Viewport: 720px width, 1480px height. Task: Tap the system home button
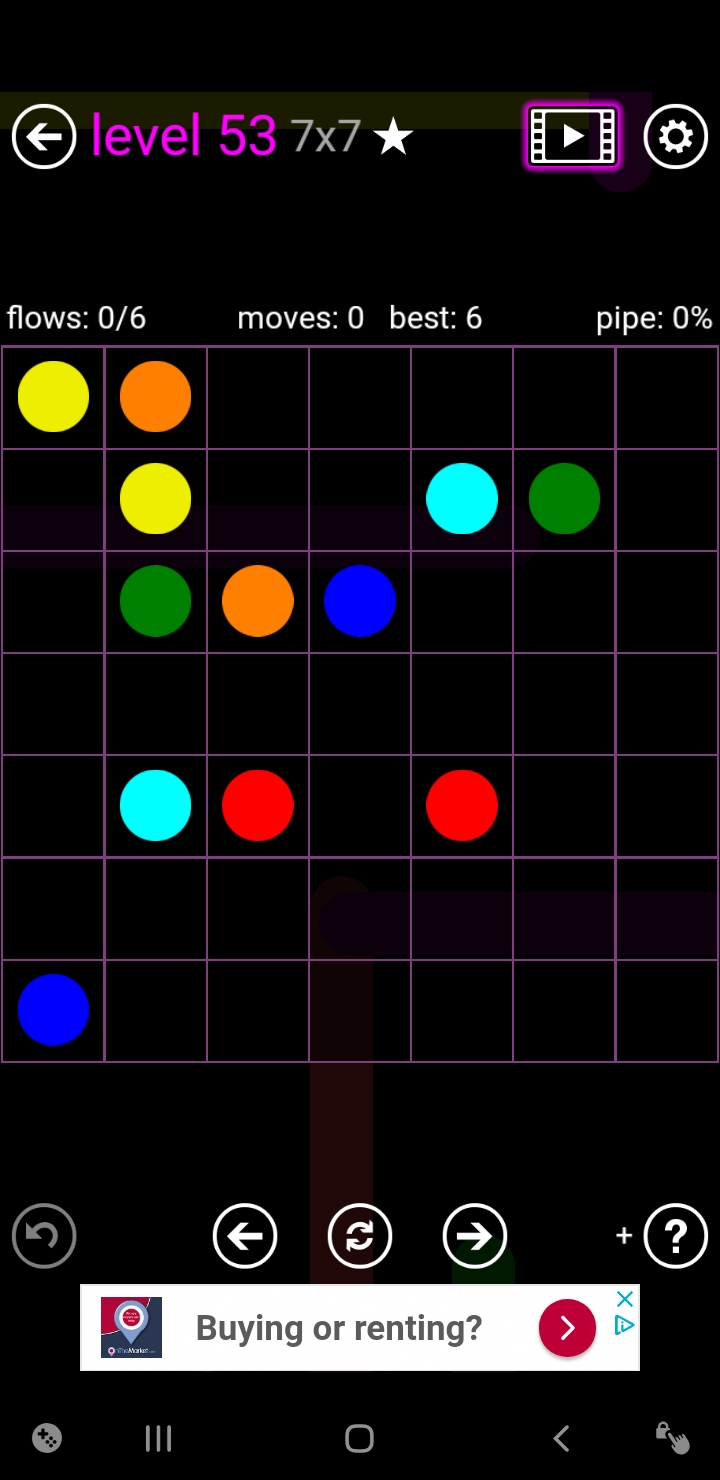(359, 1438)
